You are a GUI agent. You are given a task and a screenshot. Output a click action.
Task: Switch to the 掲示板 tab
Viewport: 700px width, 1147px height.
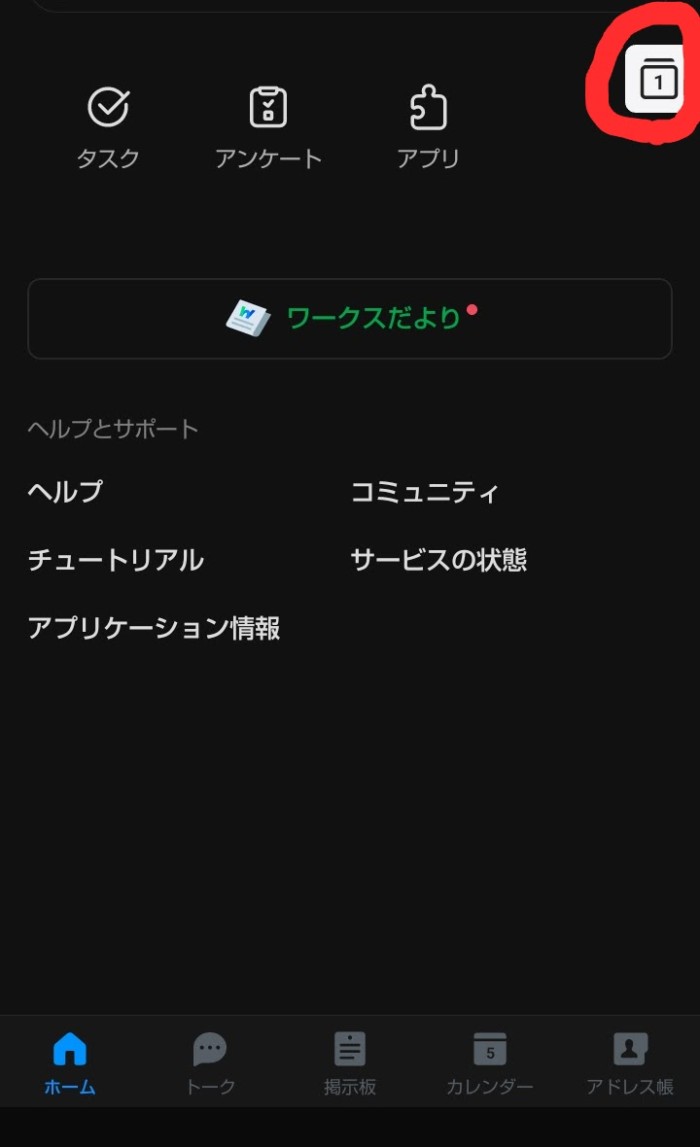pos(350,1064)
